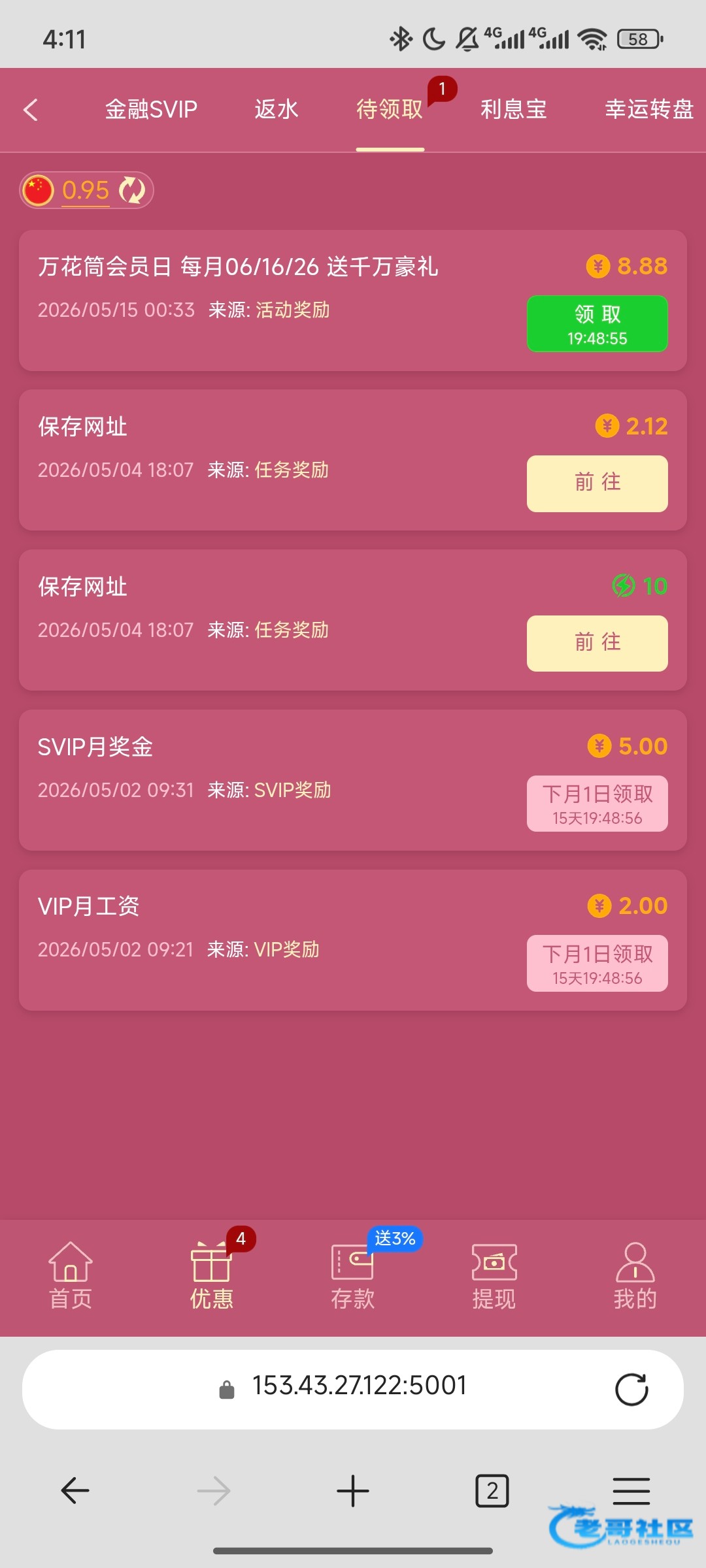The image size is (706, 1568).
Task: Go to 首页 in bottom navigation
Action: tap(71, 1276)
